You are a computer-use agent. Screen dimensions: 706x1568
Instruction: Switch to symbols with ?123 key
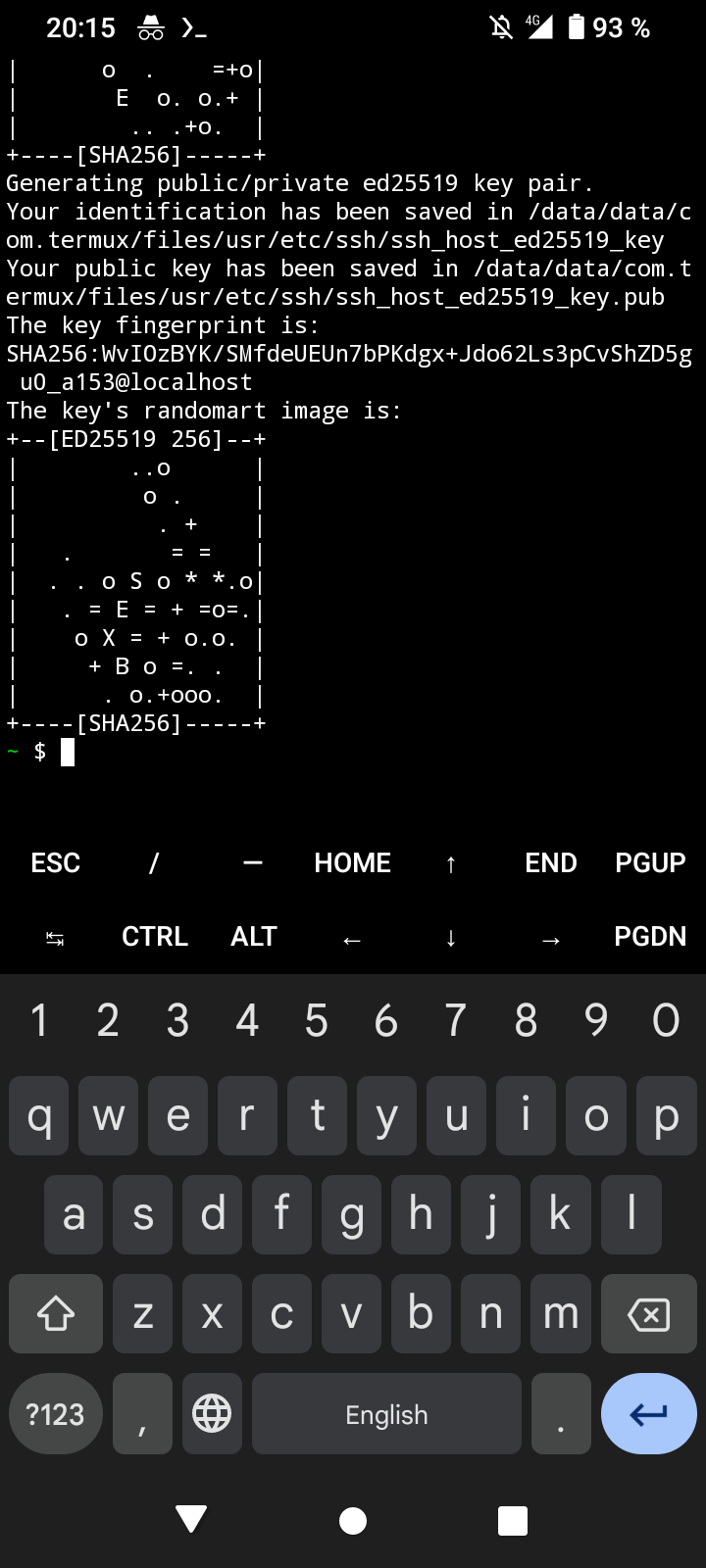[x=55, y=1413]
